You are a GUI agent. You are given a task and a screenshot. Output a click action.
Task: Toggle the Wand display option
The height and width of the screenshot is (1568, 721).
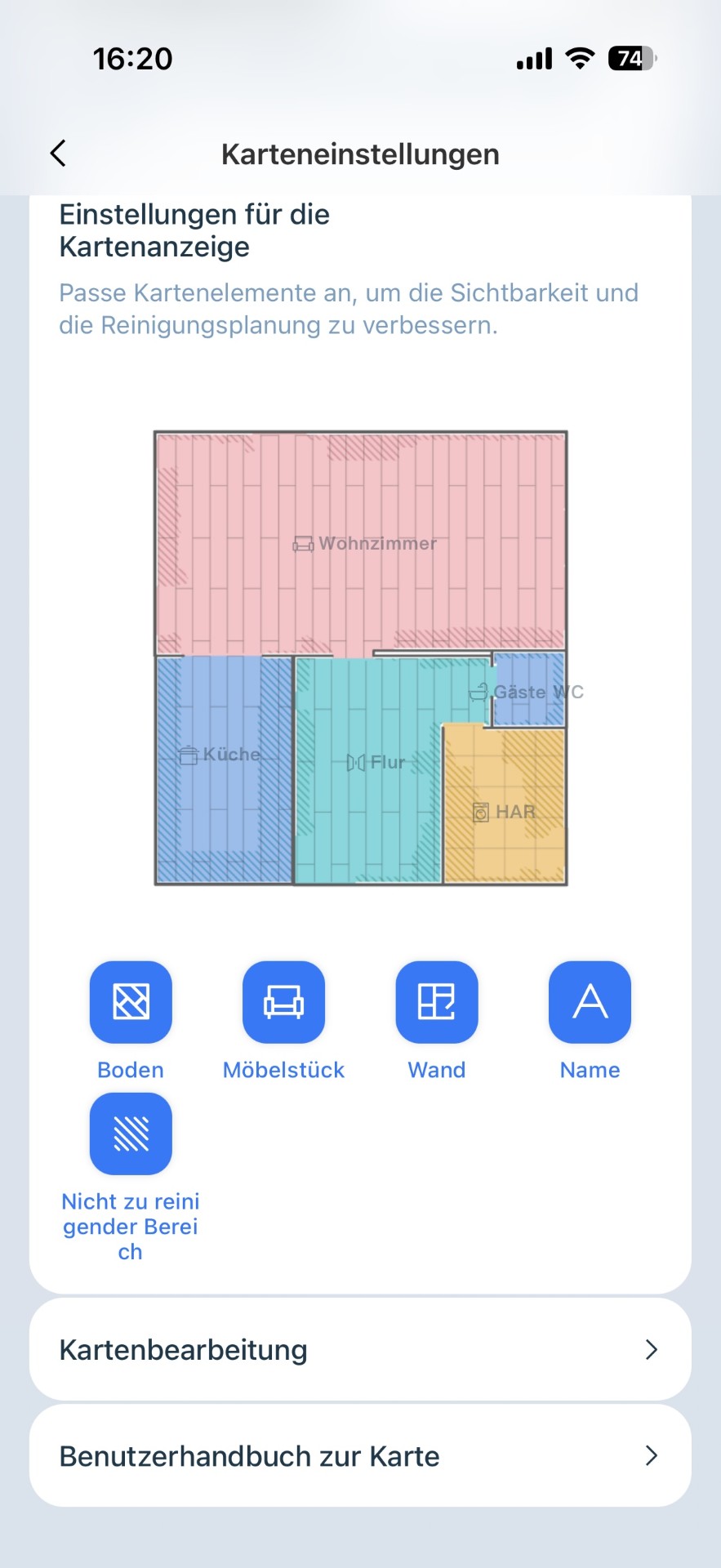click(437, 1002)
